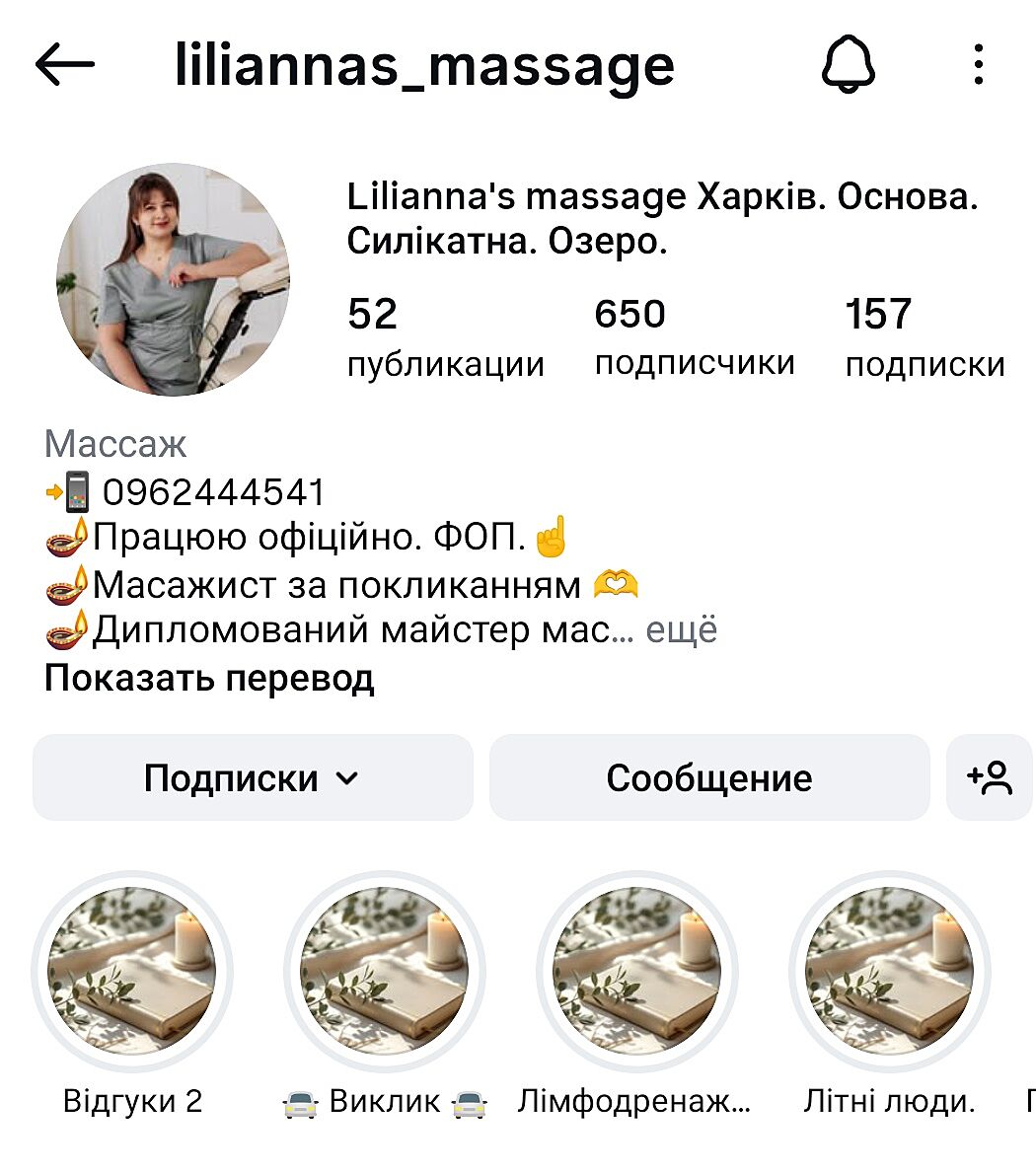The height and width of the screenshot is (1174, 1036).
Task: Open the 650 подписчики list
Action: pyautogui.click(x=694, y=337)
